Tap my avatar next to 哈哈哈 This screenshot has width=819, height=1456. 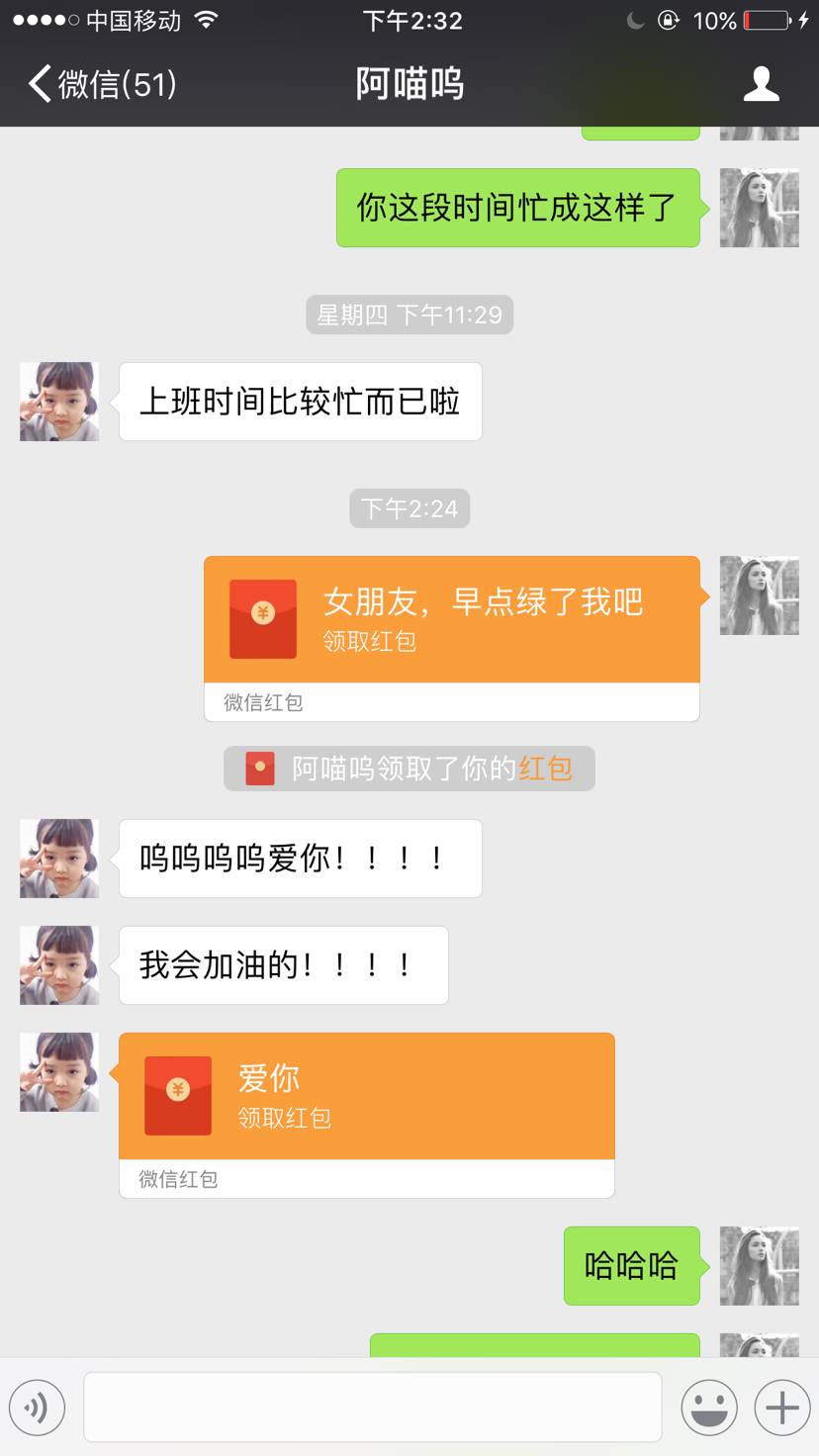pos(759,1266)
